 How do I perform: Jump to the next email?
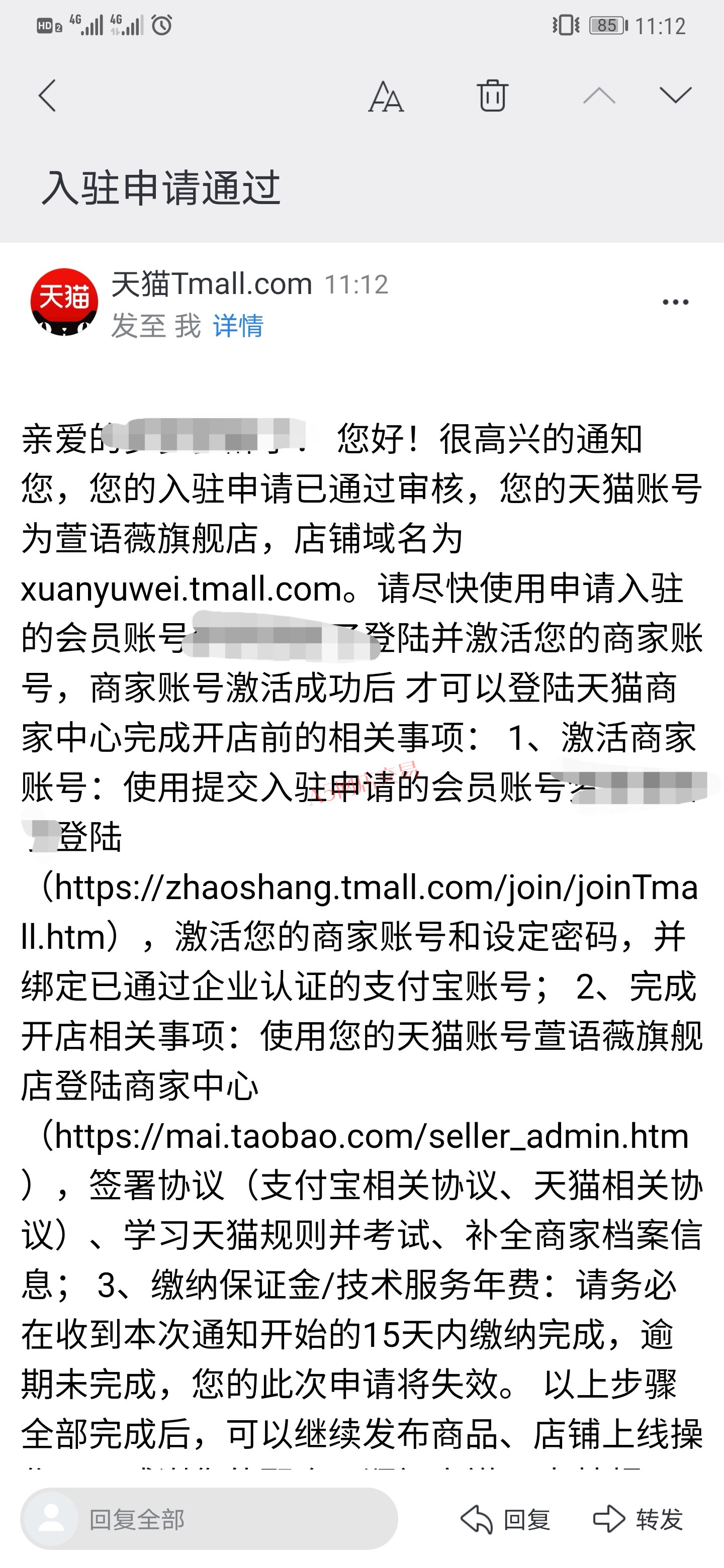point(676,95)
